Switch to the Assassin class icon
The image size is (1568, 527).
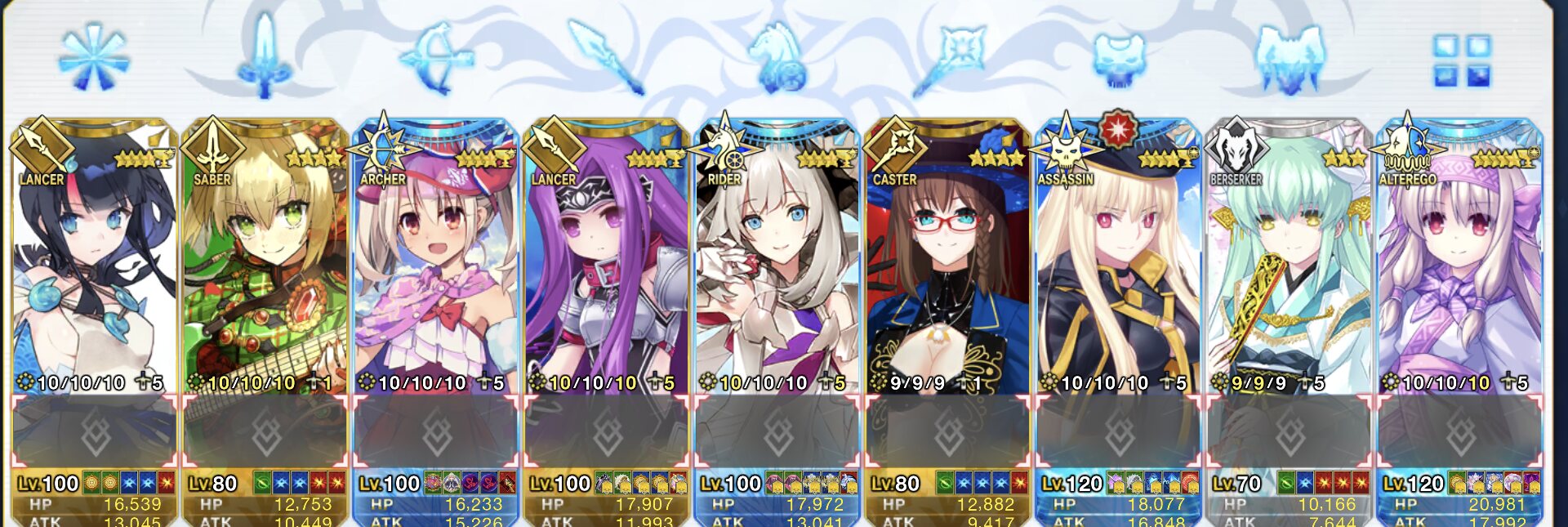pos(1119,57)
